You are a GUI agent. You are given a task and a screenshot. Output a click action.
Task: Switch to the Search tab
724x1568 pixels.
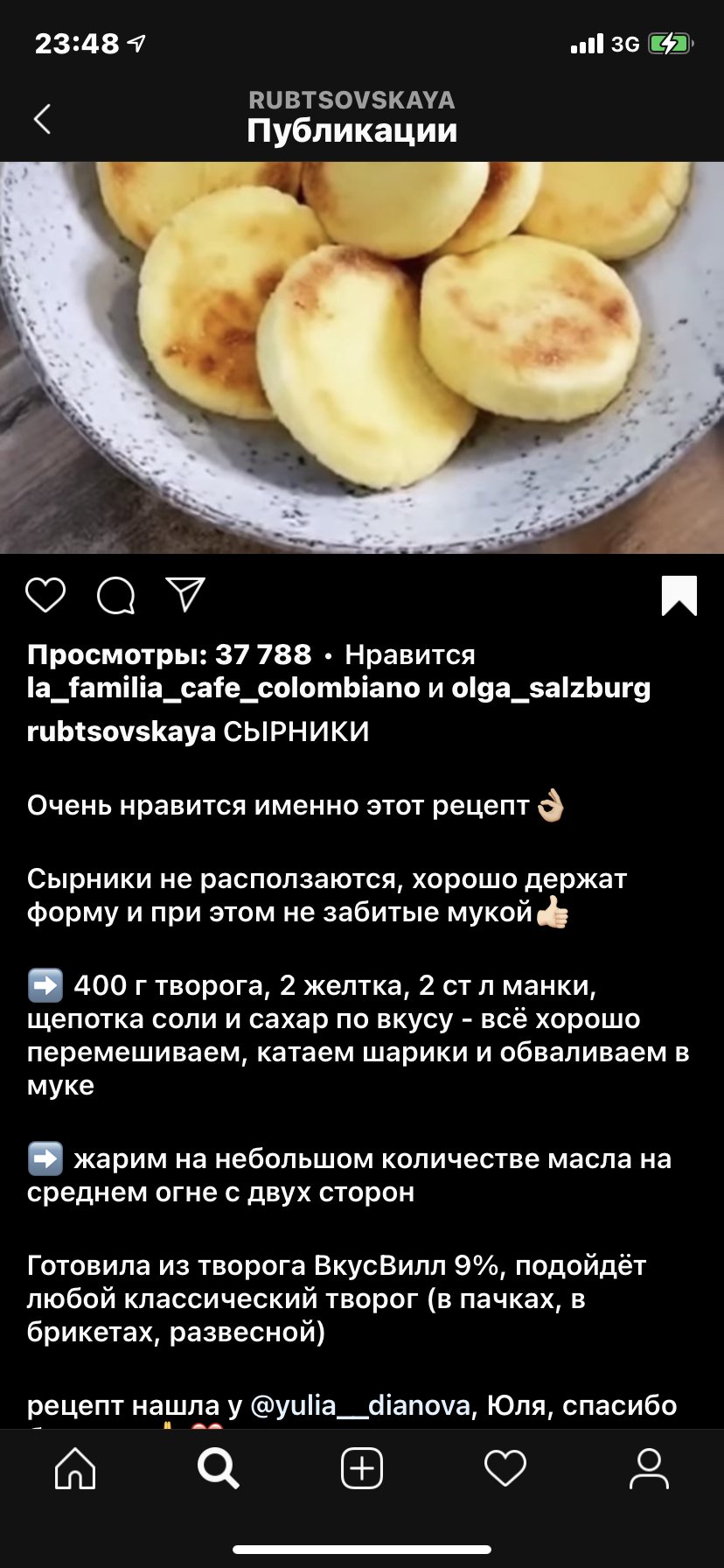[x=218, y=1468]
